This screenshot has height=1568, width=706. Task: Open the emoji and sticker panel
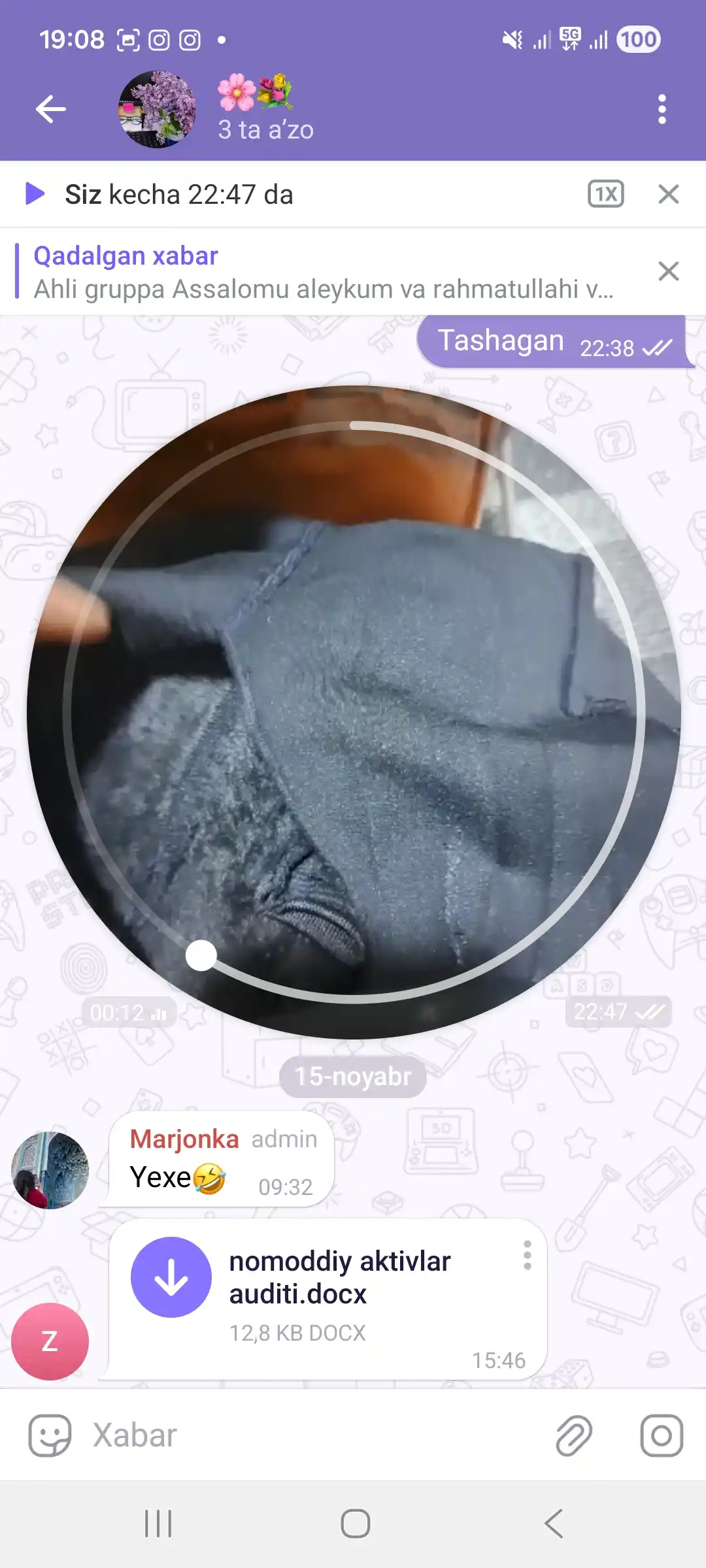click(50, 1435)
